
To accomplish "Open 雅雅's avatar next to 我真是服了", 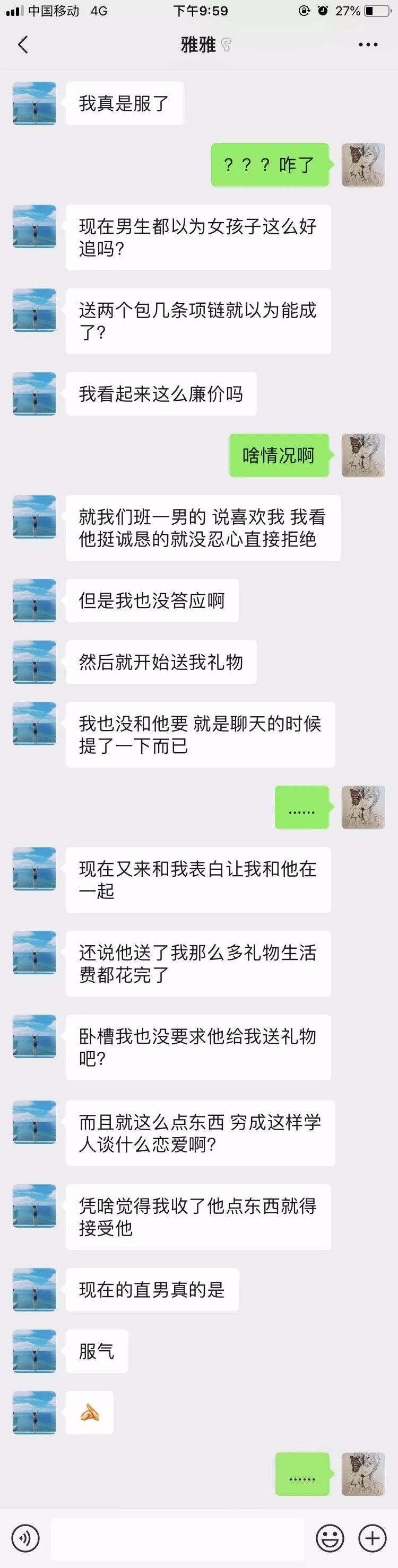I will [x=34, y=103].
